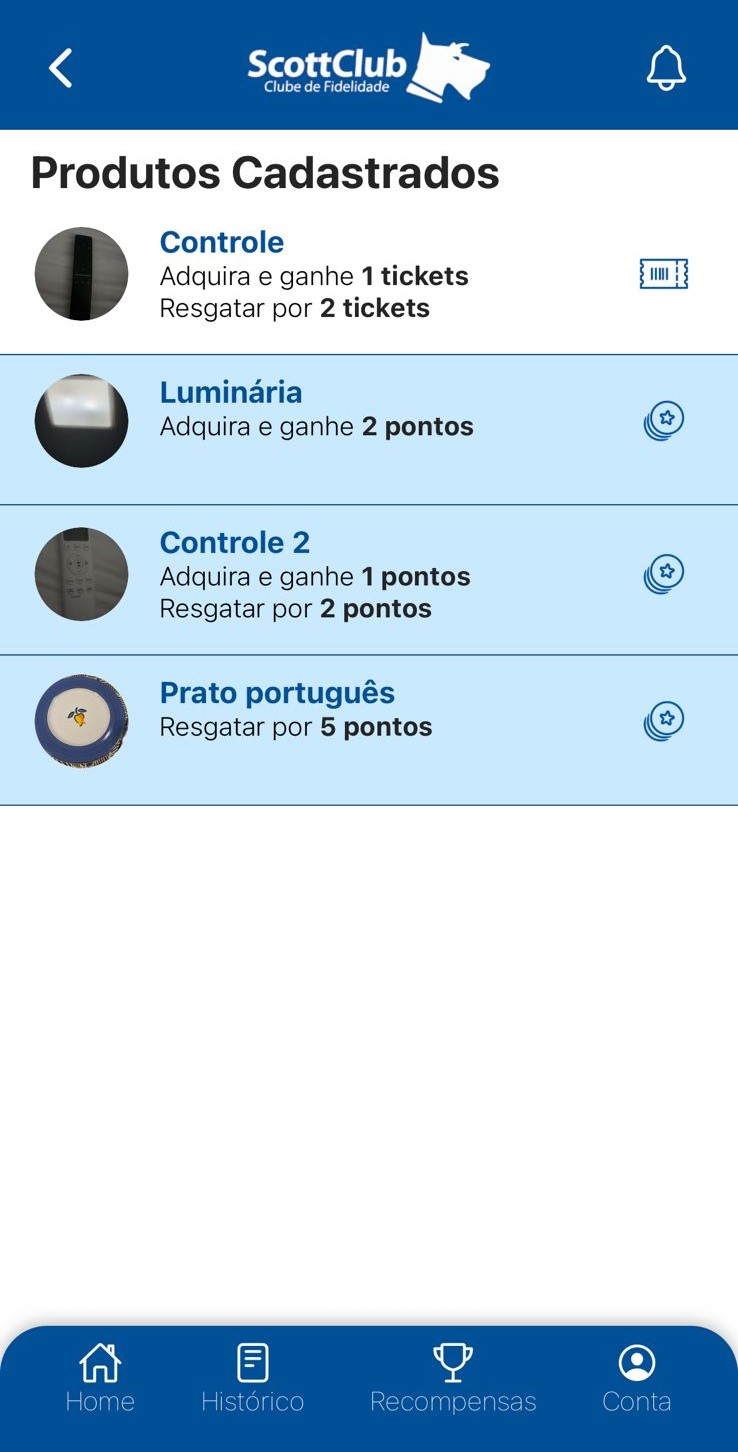The width and height of the screenshot is (738, 1452).
Task: Switch to the Home tab
Action: [100, 1378]
